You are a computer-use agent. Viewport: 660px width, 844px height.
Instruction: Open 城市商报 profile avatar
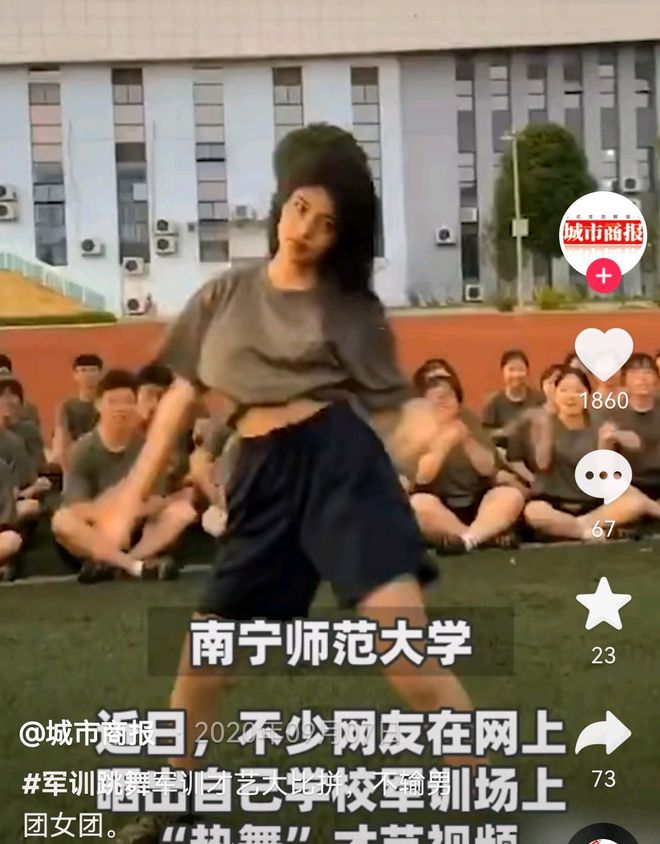[603, 232]
